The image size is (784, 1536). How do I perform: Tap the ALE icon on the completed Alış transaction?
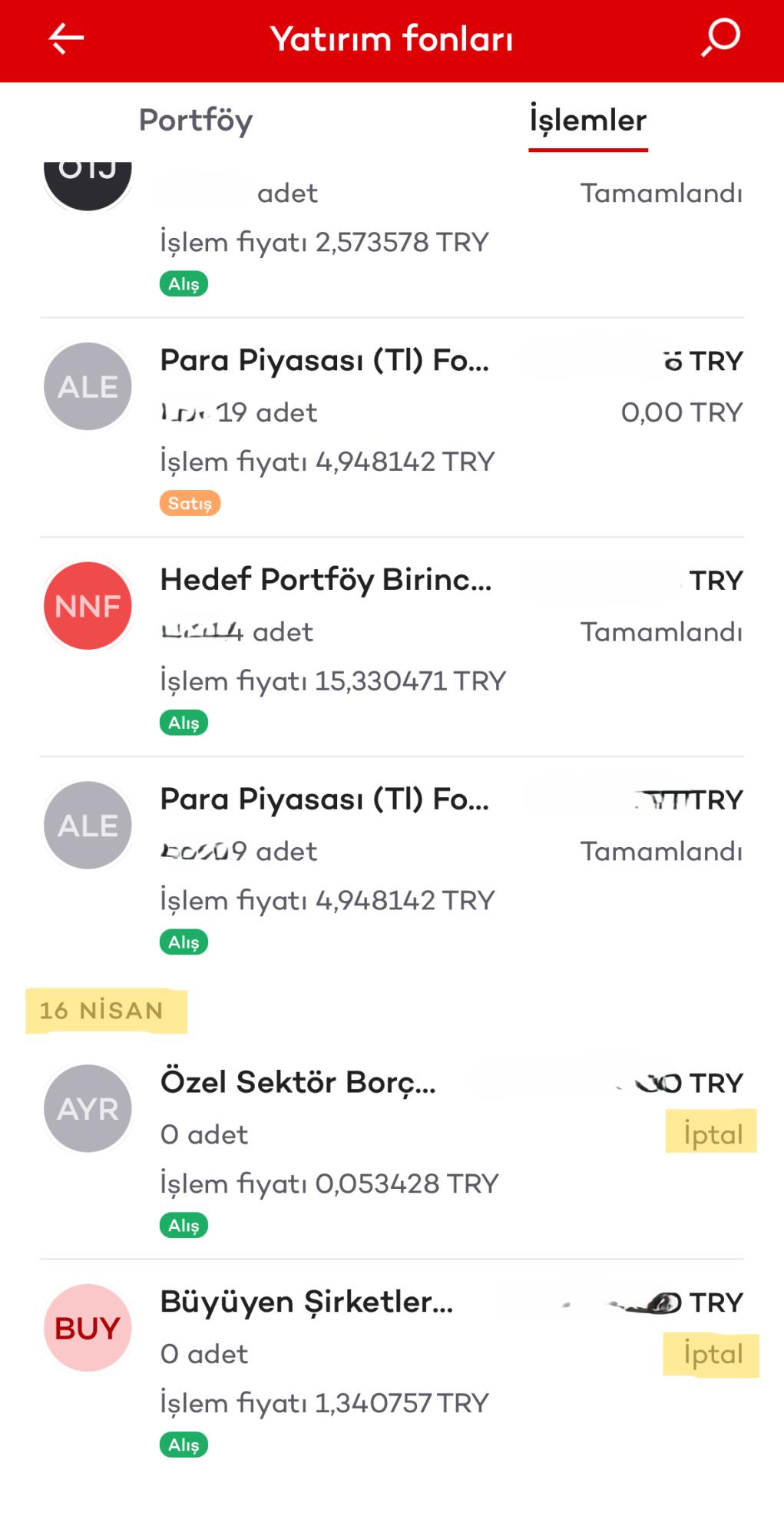click(x=87, y=825)
